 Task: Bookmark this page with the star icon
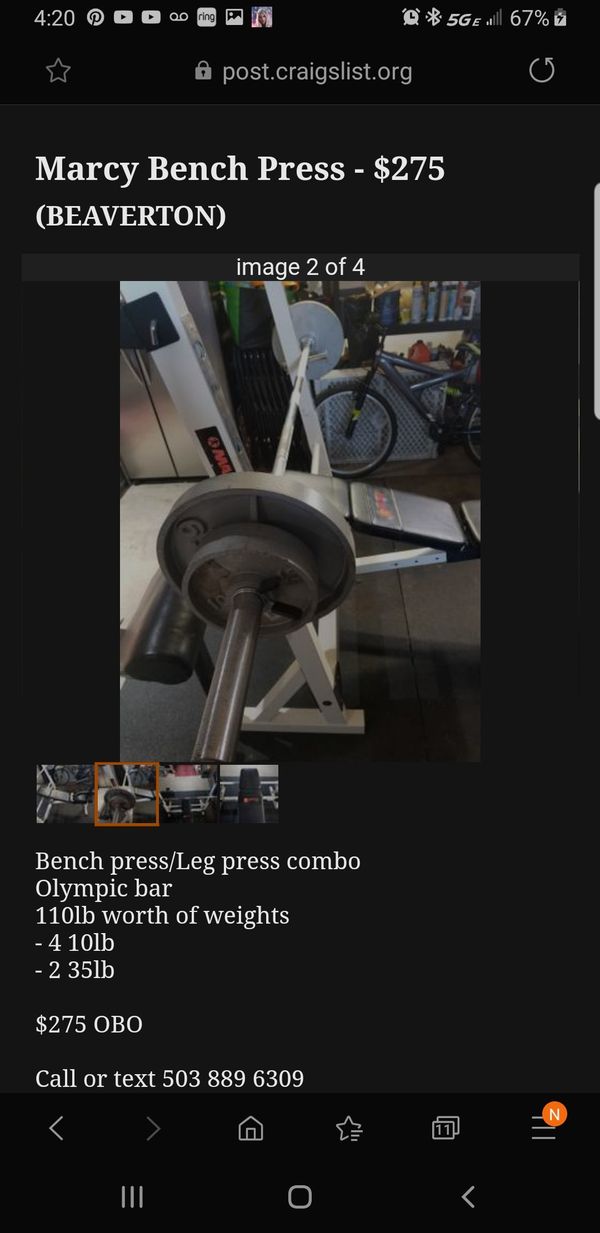(59, 70)
